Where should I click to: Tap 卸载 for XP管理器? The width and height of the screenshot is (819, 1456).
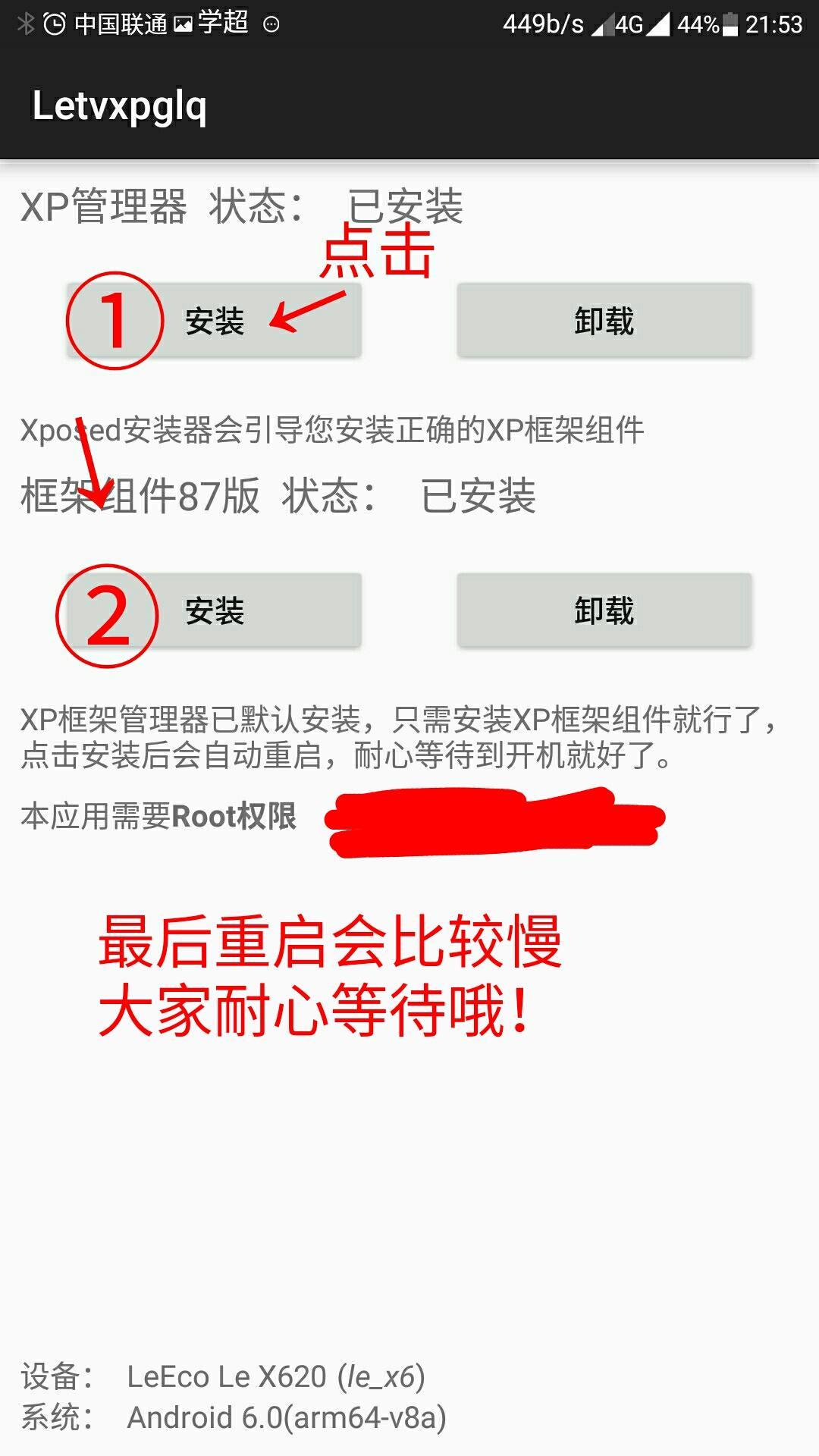(x=604, y=320)
